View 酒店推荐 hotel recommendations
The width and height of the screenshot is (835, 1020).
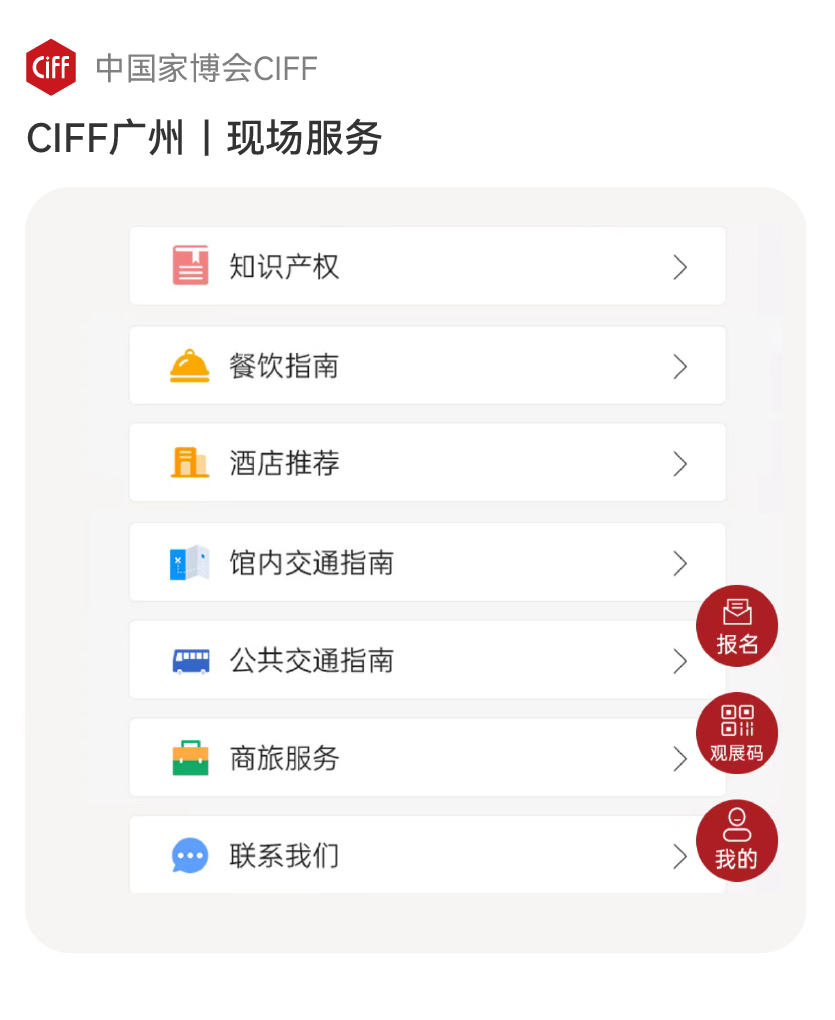pos(427,463)
